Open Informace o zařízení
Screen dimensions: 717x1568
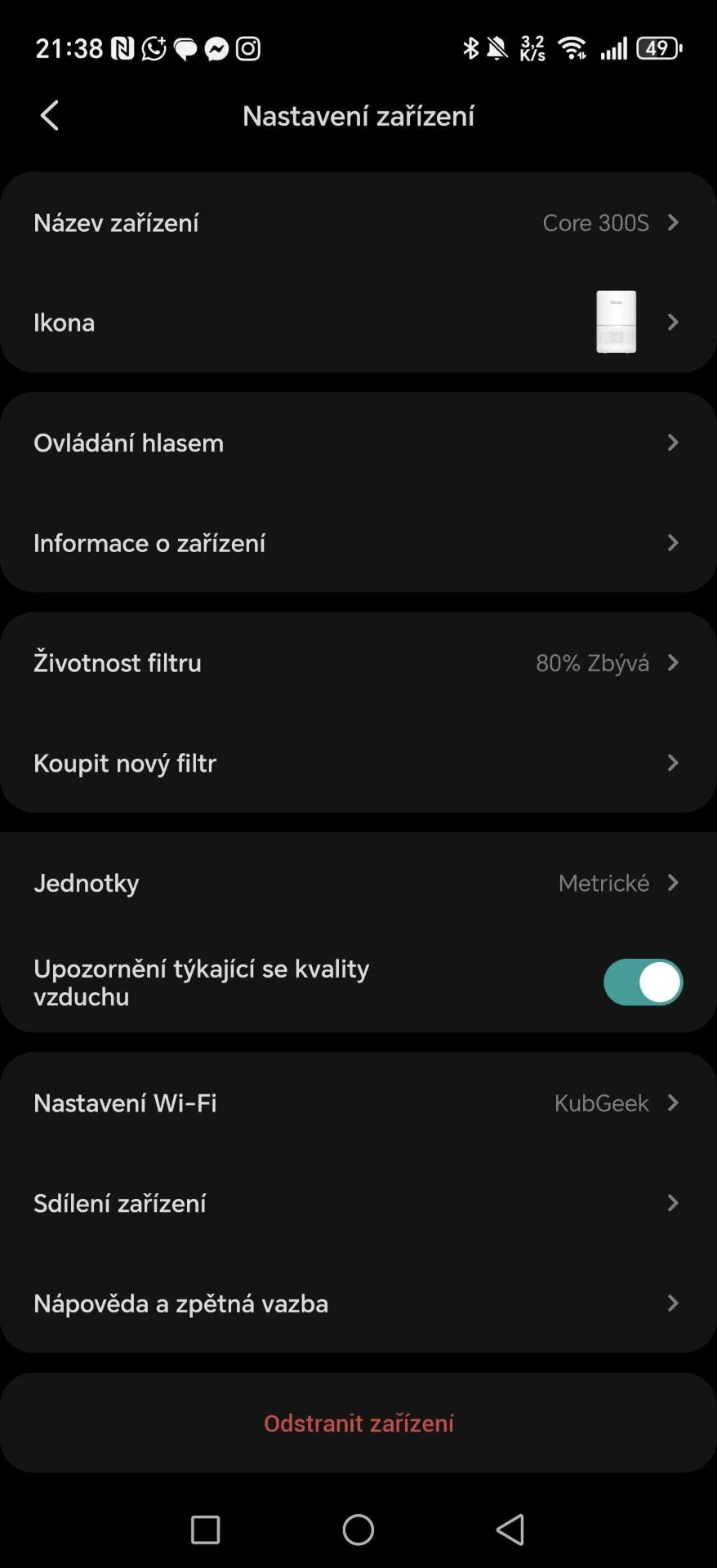click(358, 543)
